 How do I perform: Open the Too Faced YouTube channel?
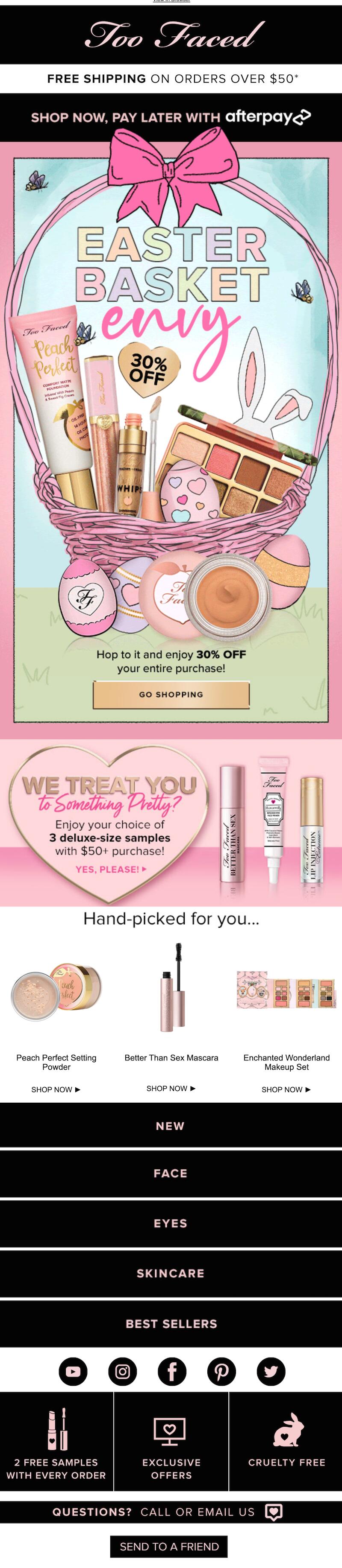click(x=73, y=1371)
